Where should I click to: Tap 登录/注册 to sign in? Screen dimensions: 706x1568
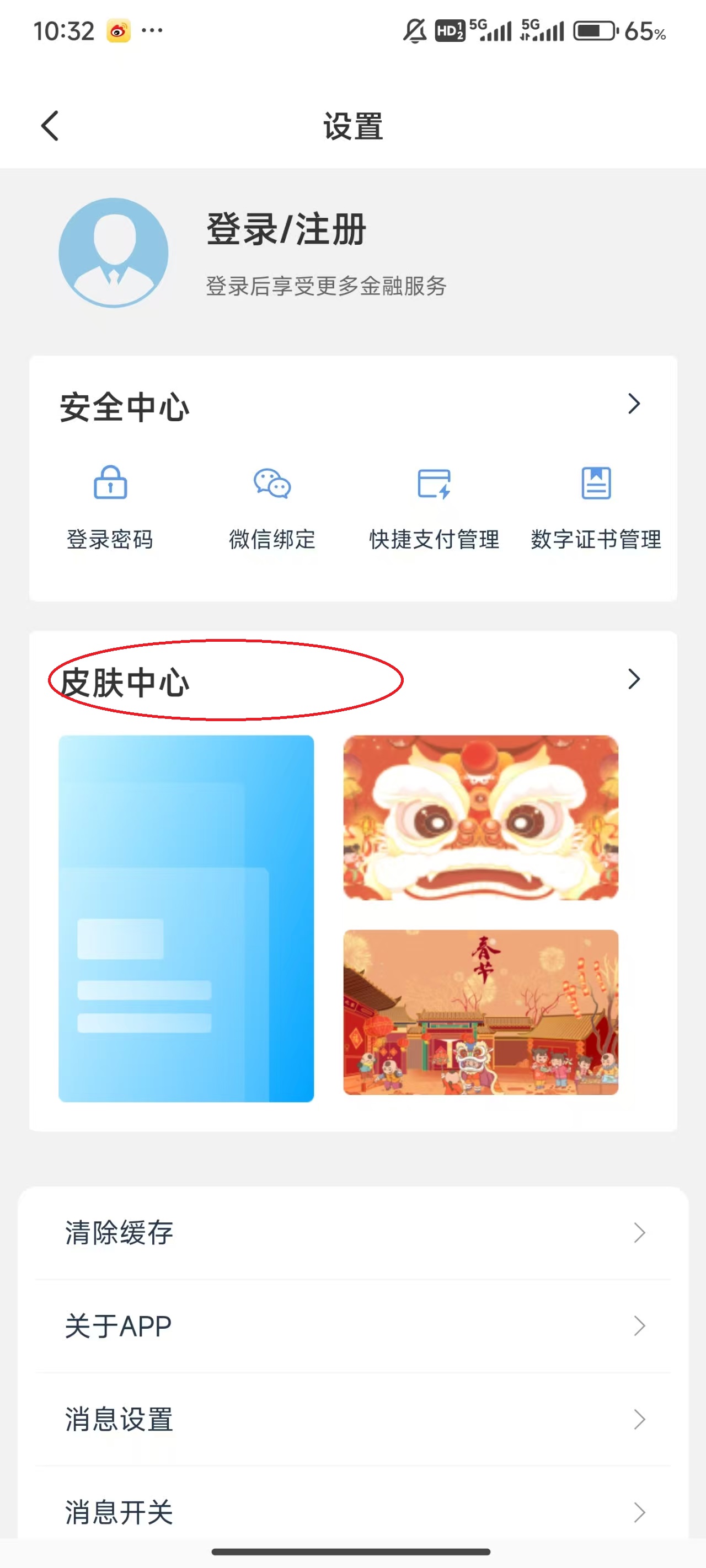pos(286,230)
